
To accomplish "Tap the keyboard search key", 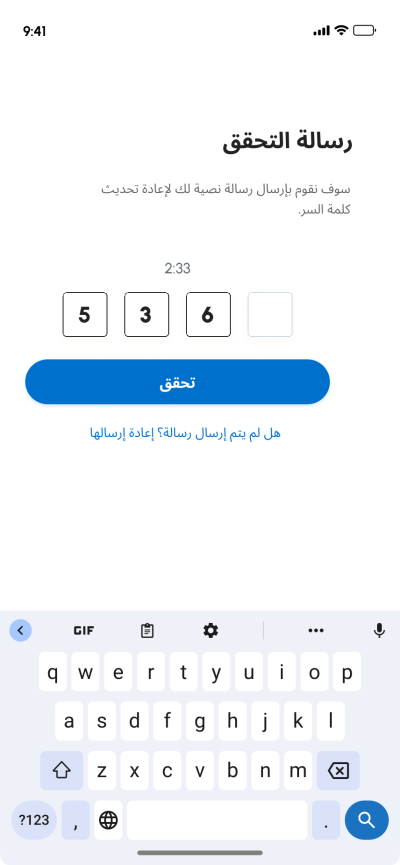I will (x=366, y=820).
